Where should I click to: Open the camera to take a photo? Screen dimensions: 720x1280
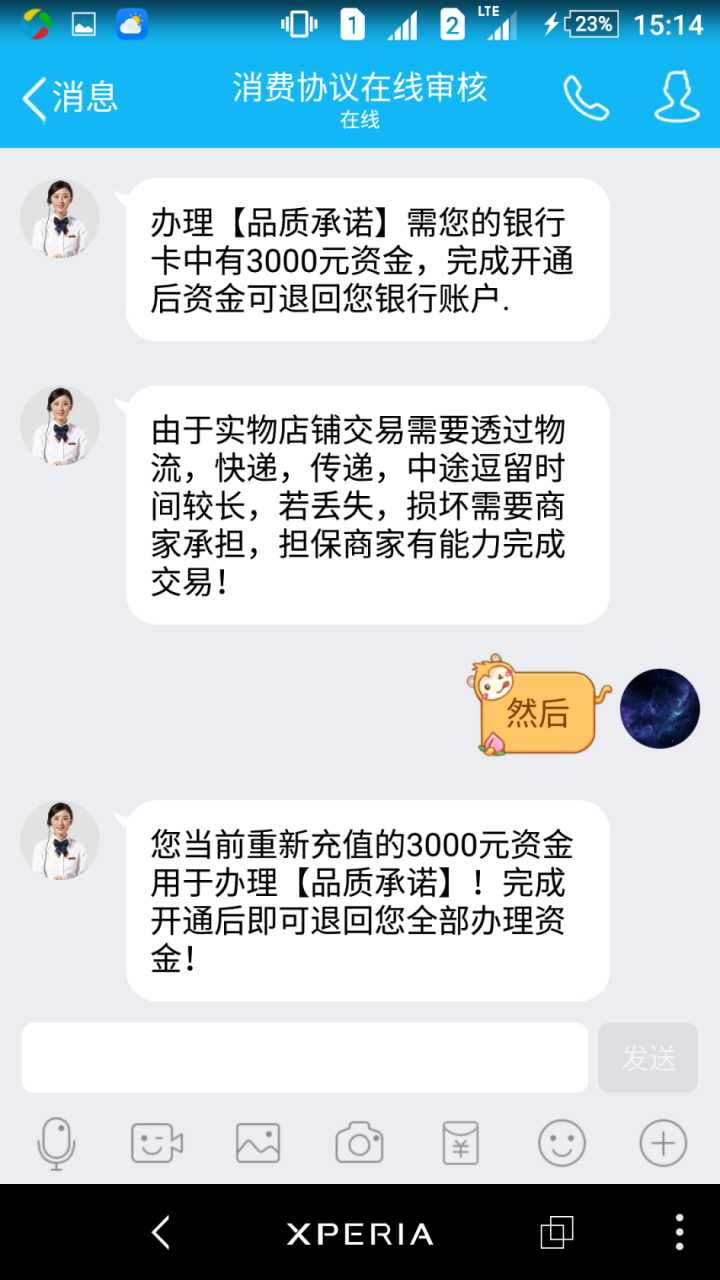click(359, 1143)
